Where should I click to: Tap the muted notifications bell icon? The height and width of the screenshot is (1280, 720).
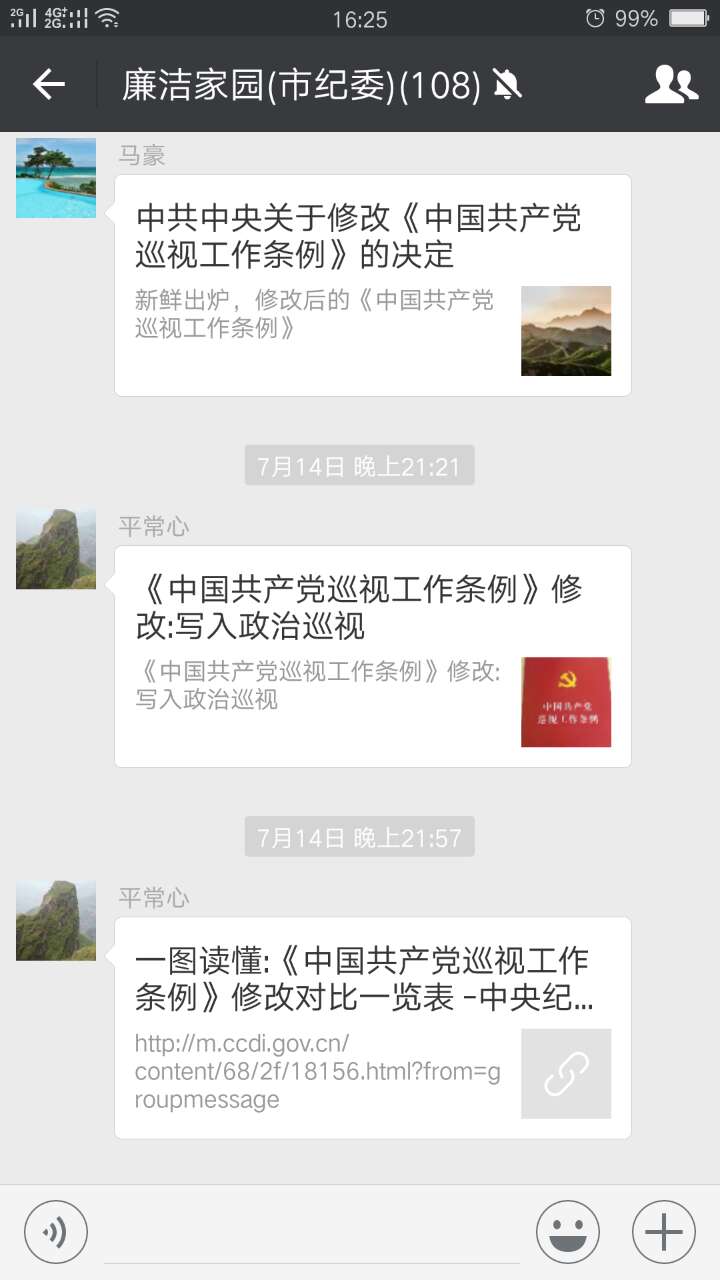click(504, 85)
